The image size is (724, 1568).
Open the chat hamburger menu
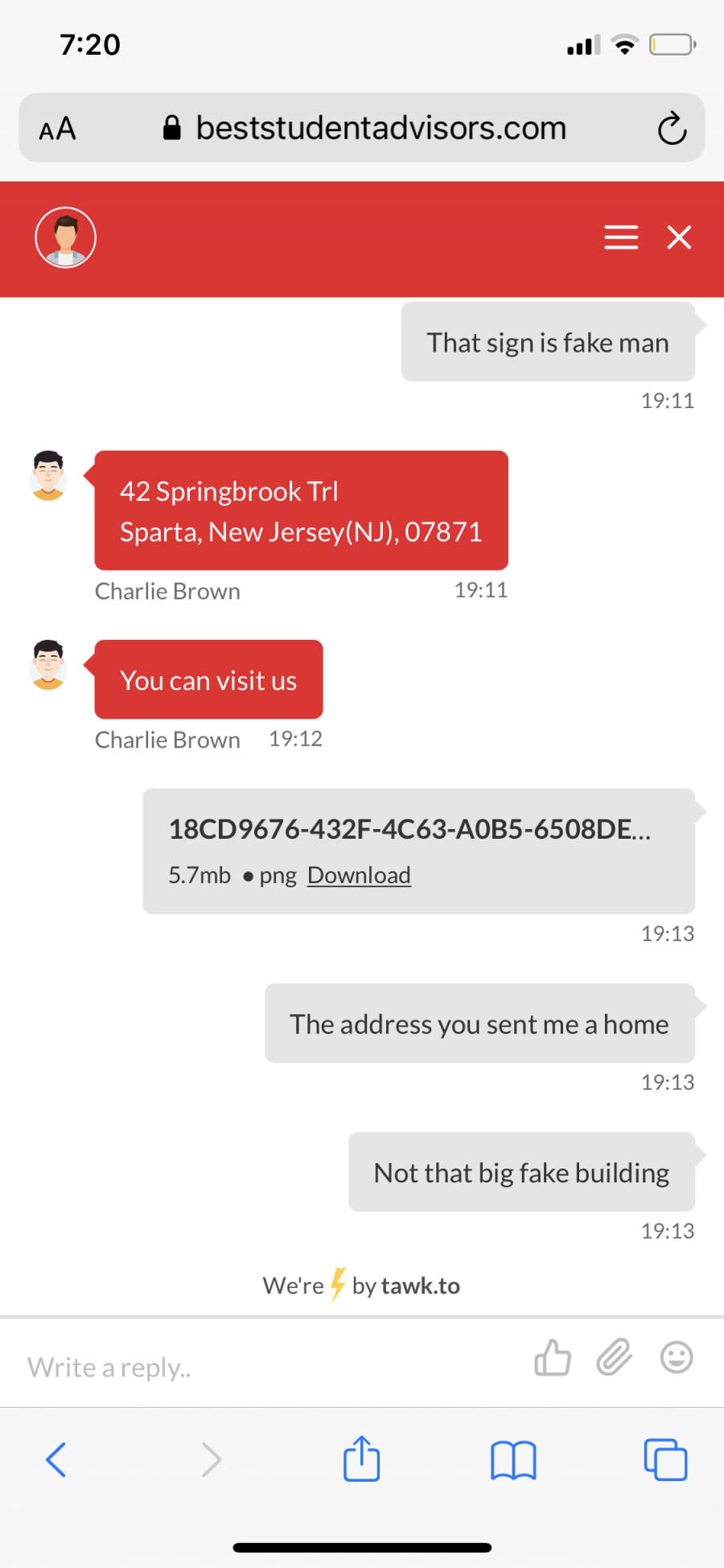(621, 237)
